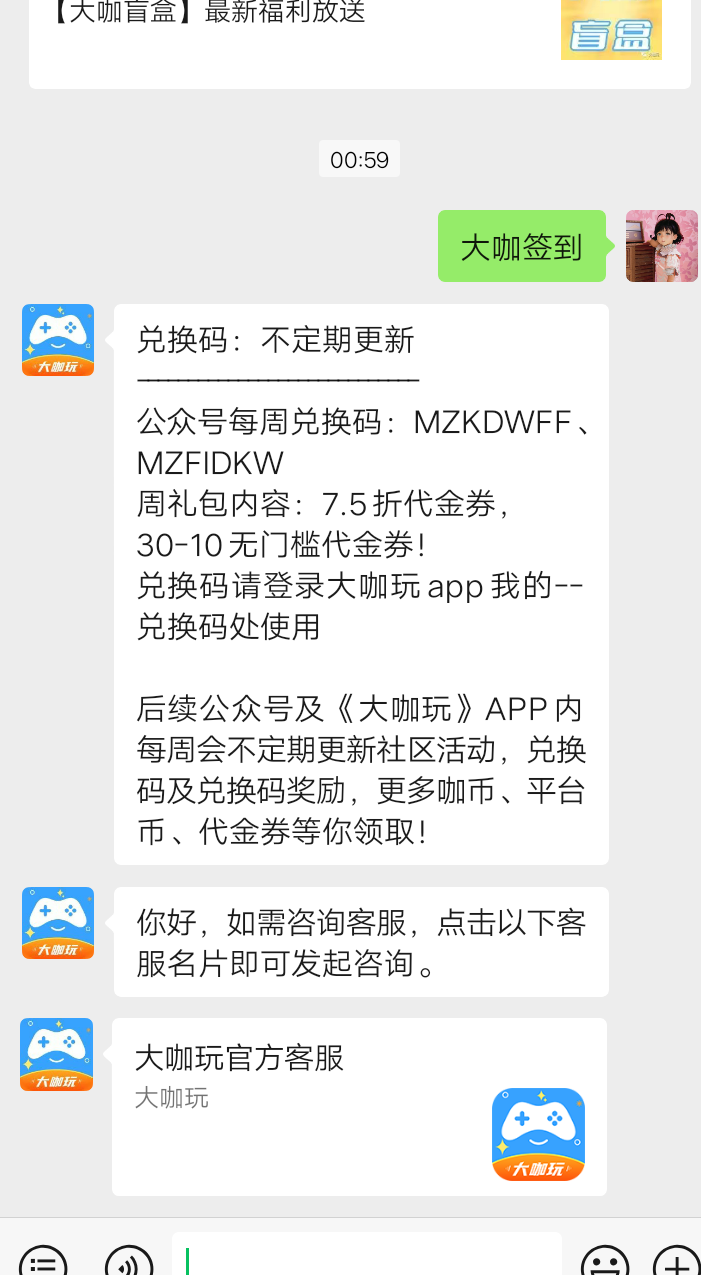Switch to voice input mode
Screen dimensions: 701x1275
[x=129, y=1262]
